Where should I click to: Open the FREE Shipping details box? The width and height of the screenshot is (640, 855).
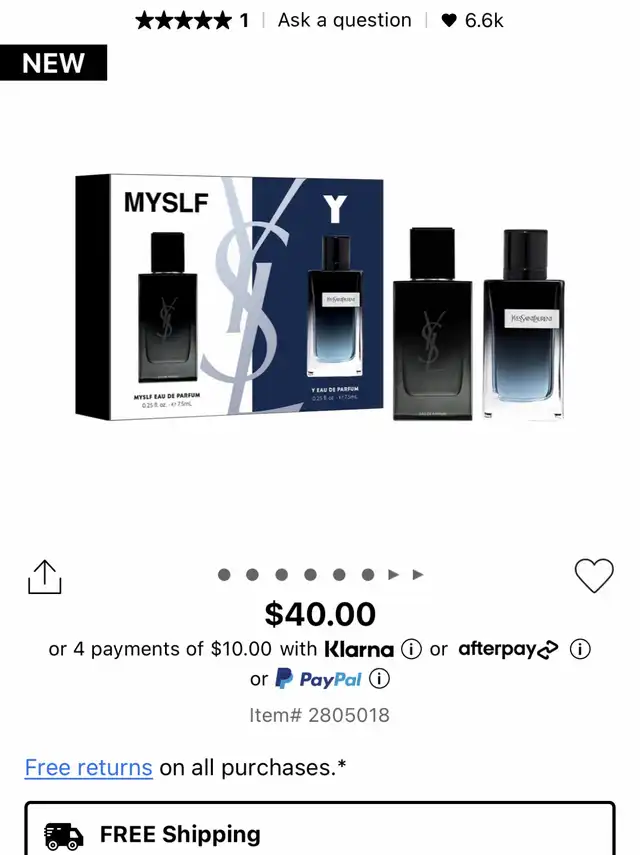[320, 832]
